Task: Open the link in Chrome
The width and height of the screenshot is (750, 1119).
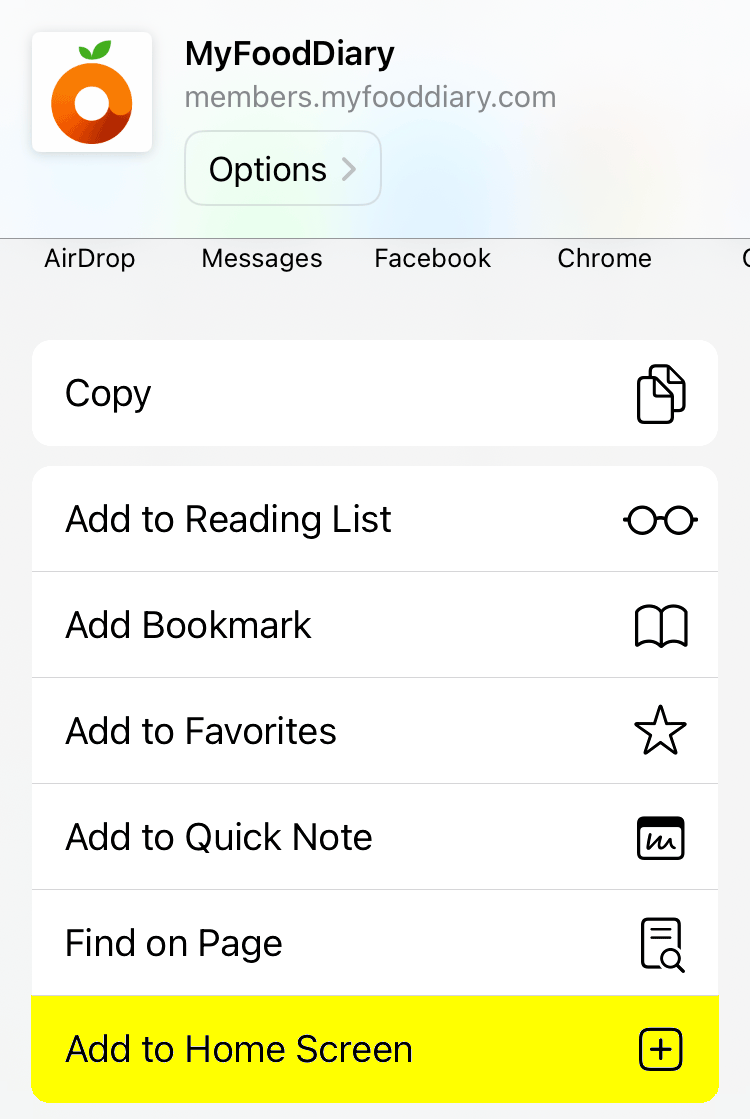Action: 604,258
